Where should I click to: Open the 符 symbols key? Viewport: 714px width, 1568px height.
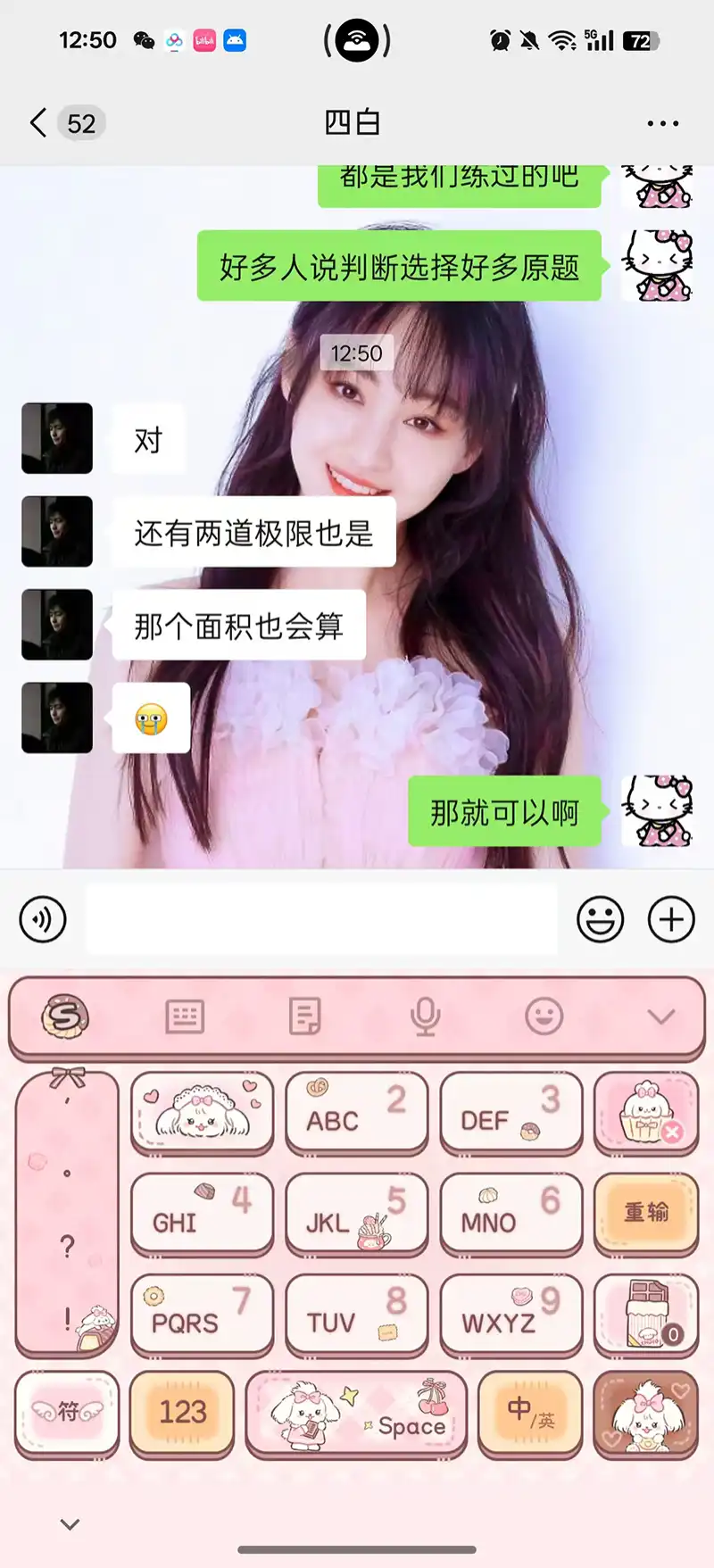click(x=67, y=1412)
